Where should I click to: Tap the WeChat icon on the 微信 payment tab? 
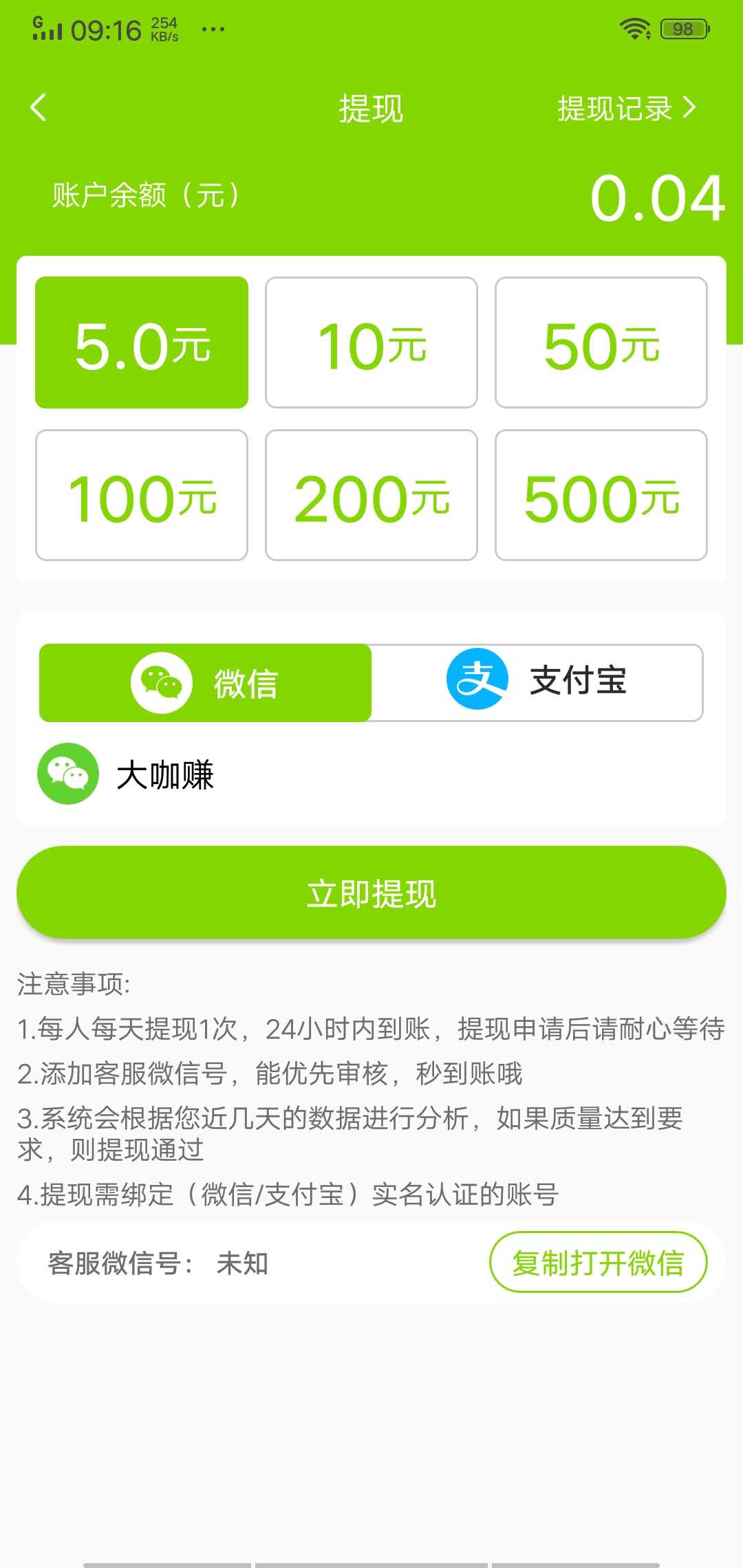164,682
